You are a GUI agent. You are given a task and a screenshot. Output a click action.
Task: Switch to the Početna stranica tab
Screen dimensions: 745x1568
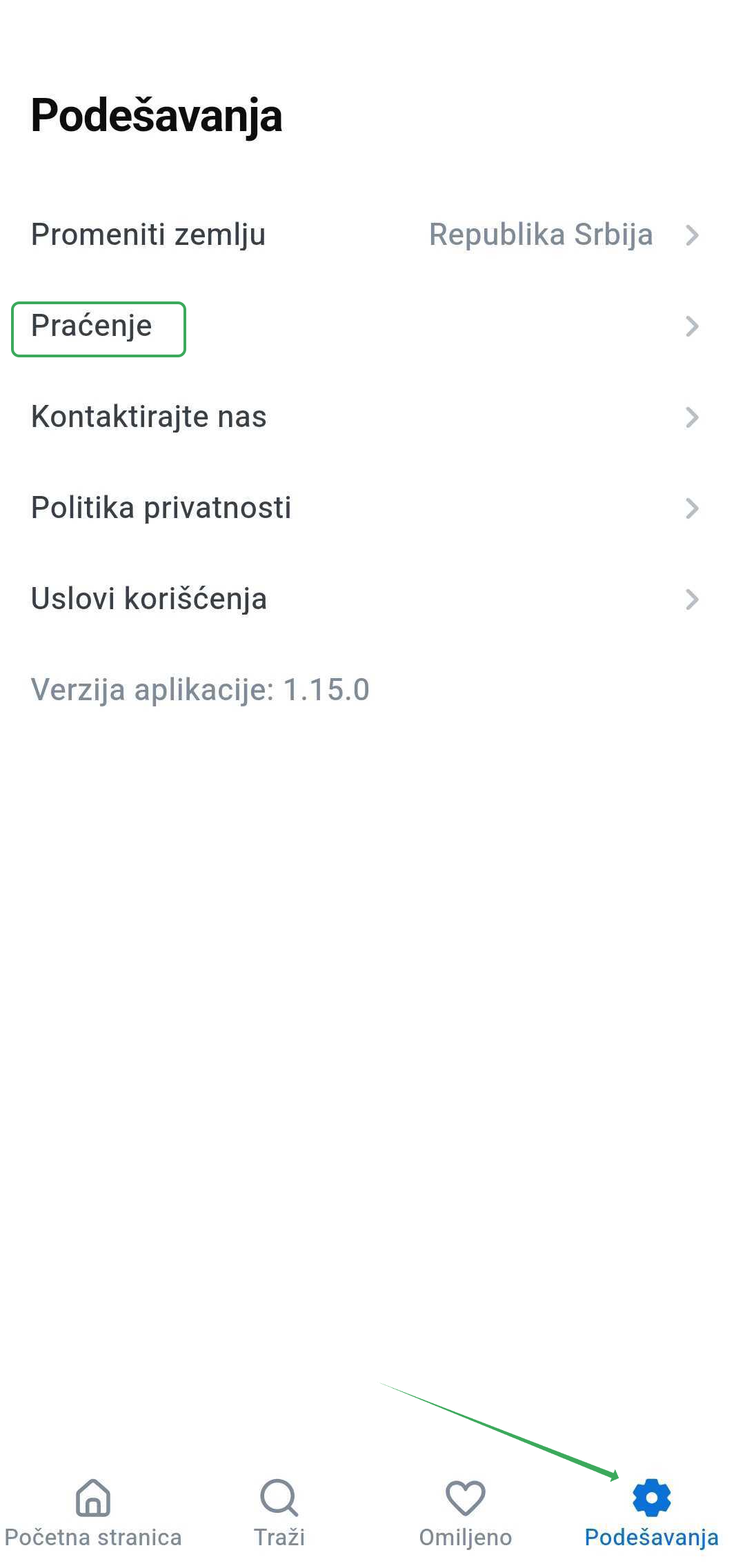(93, 1511)
